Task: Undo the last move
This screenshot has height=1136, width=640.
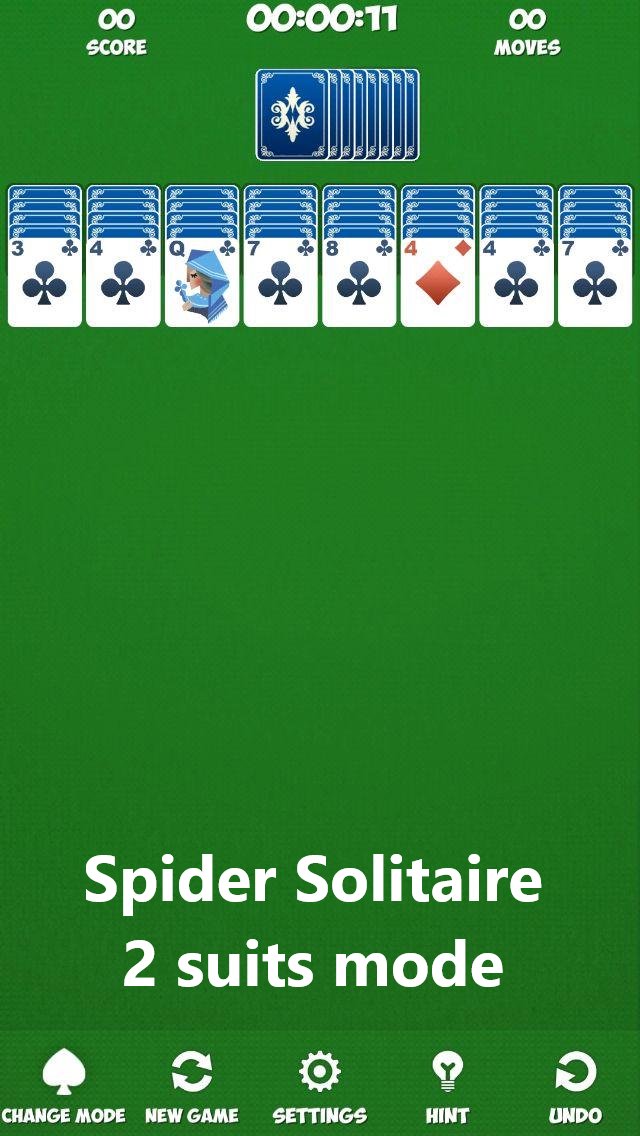Action: (575, 1086)
